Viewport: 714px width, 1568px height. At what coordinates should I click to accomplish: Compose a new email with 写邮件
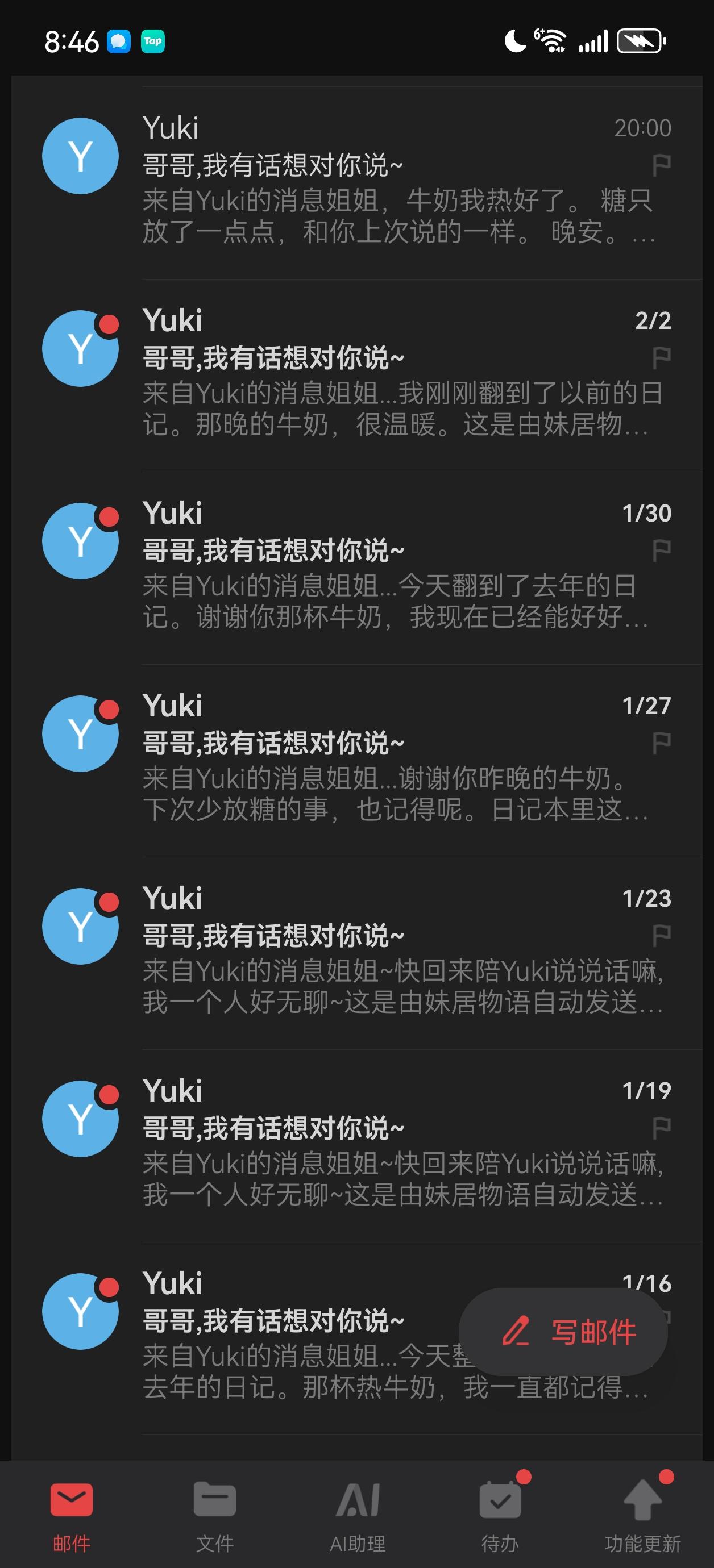(563, 1331)
